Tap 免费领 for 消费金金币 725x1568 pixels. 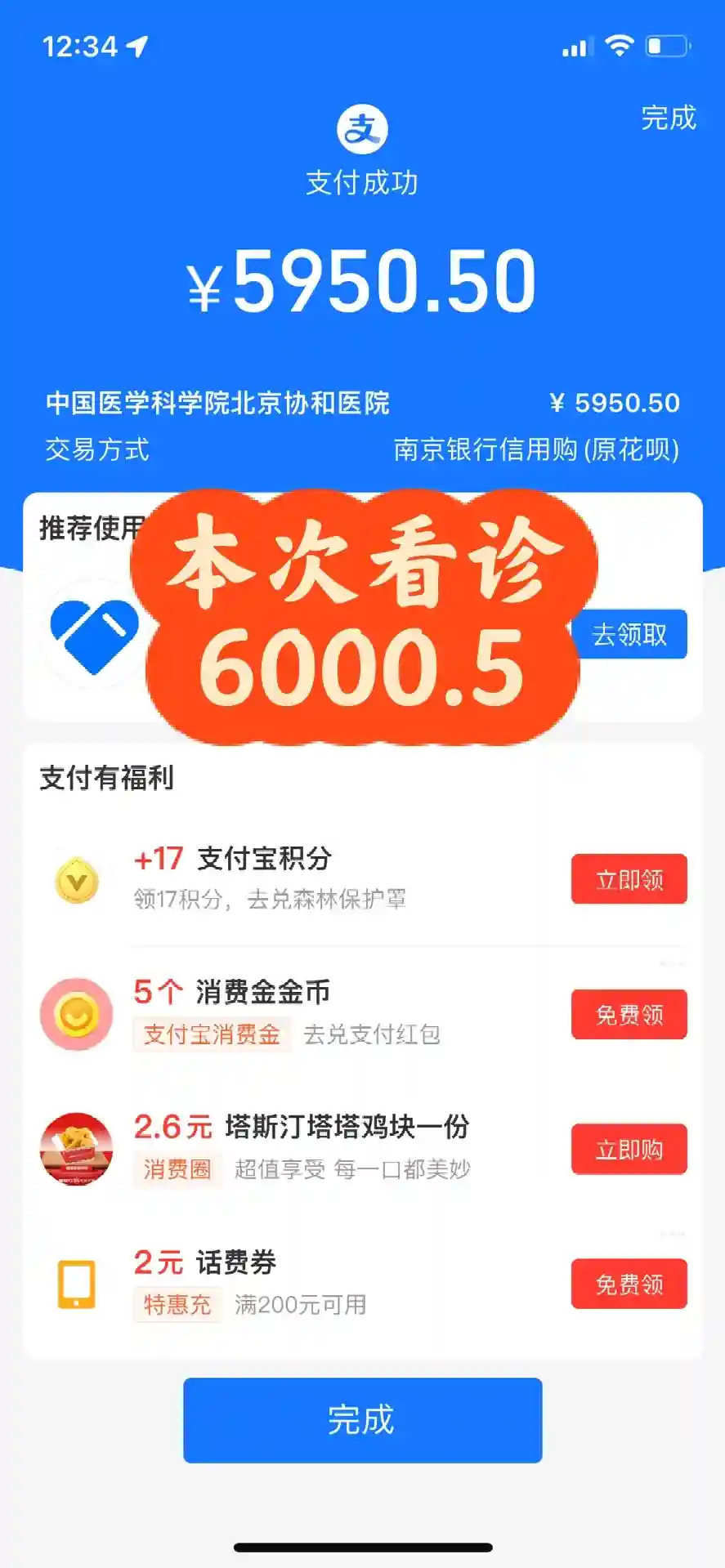click(629, 1014)
